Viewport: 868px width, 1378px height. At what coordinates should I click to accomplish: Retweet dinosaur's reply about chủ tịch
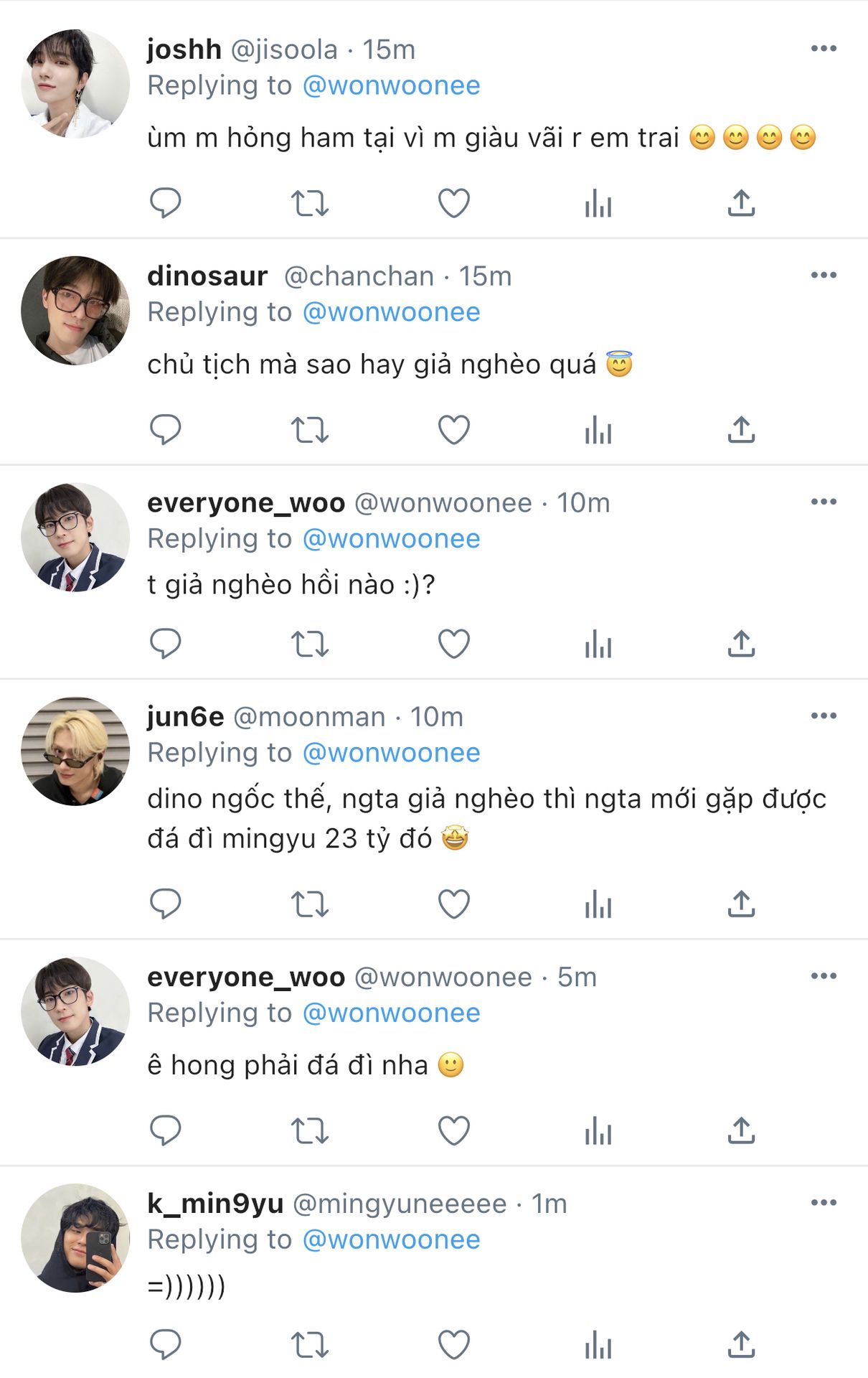309,430
